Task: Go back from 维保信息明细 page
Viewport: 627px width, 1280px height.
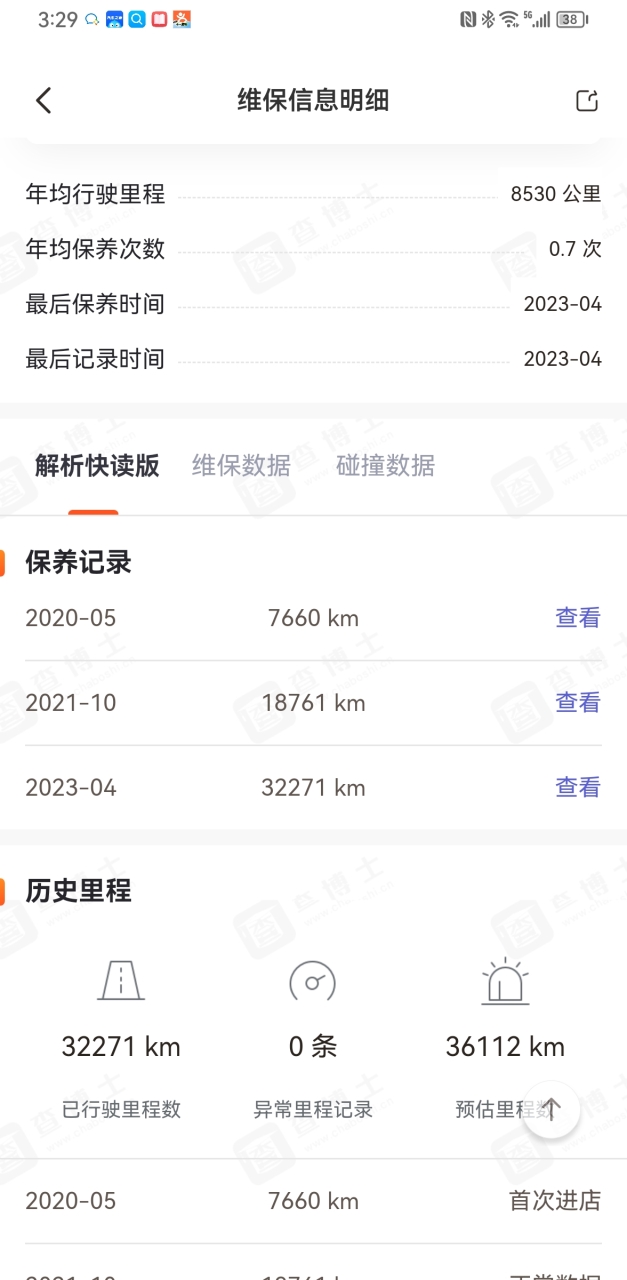Action: click(43, 100)
